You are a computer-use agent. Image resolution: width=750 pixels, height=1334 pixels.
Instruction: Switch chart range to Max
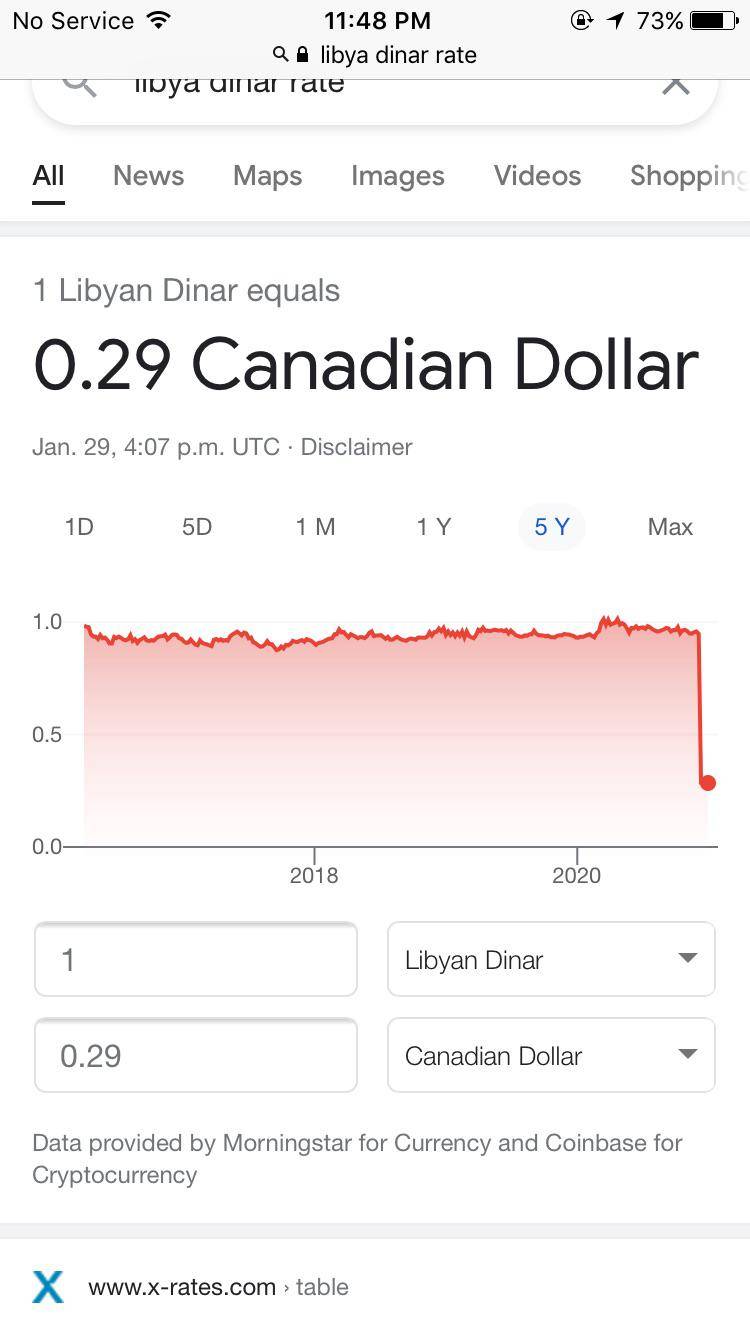pos(669,526)
